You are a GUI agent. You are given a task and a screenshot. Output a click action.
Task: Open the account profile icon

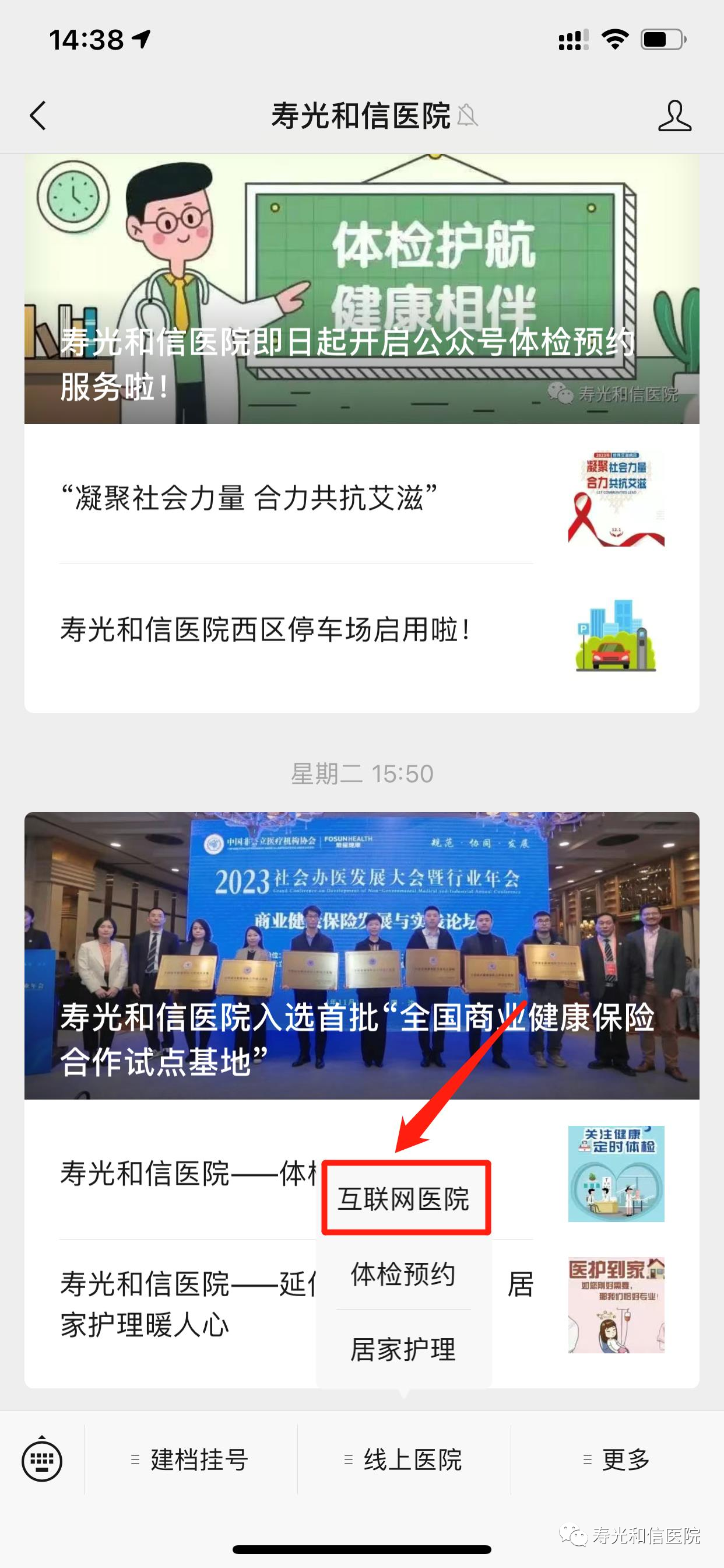[674, 116]
